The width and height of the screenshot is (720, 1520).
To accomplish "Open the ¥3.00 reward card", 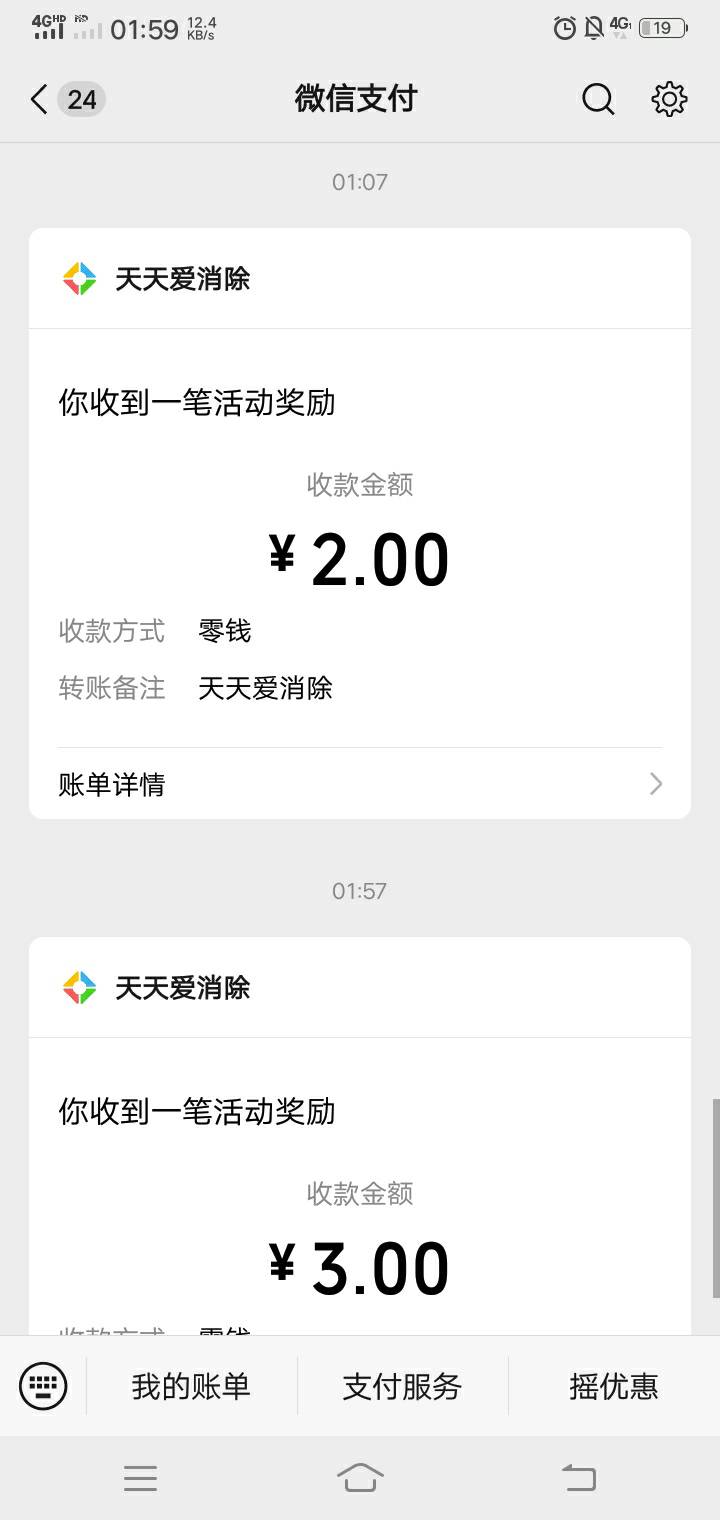I will point(360,1136).
